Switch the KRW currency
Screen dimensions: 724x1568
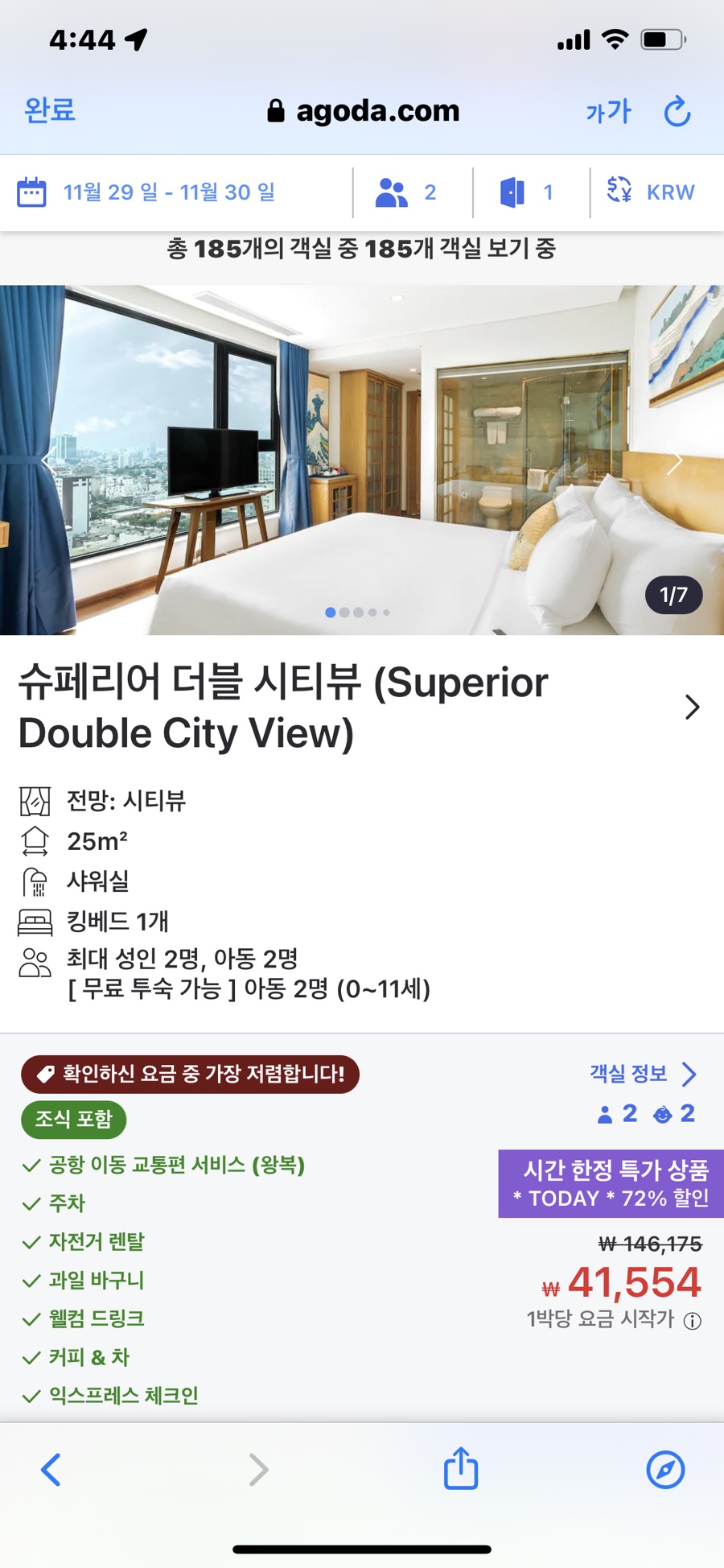point(651,192)
